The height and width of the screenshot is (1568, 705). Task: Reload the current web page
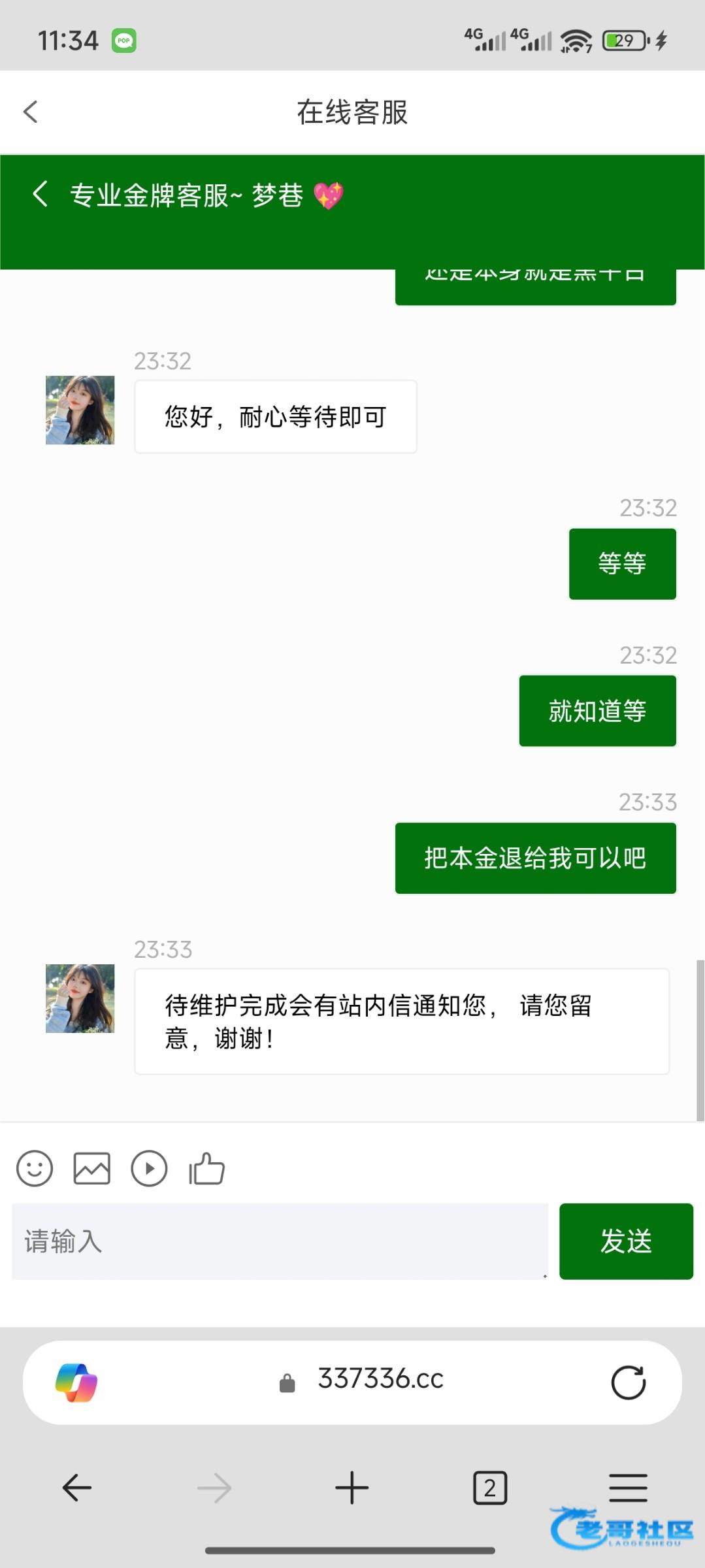[x=628, y=1382]
